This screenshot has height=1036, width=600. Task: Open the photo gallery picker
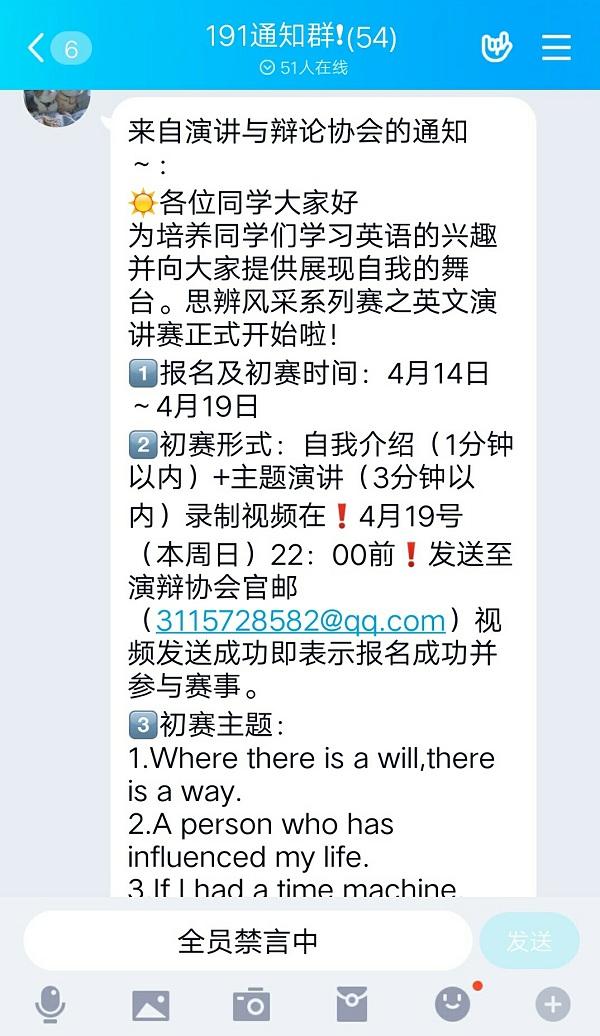[150, 1003]
